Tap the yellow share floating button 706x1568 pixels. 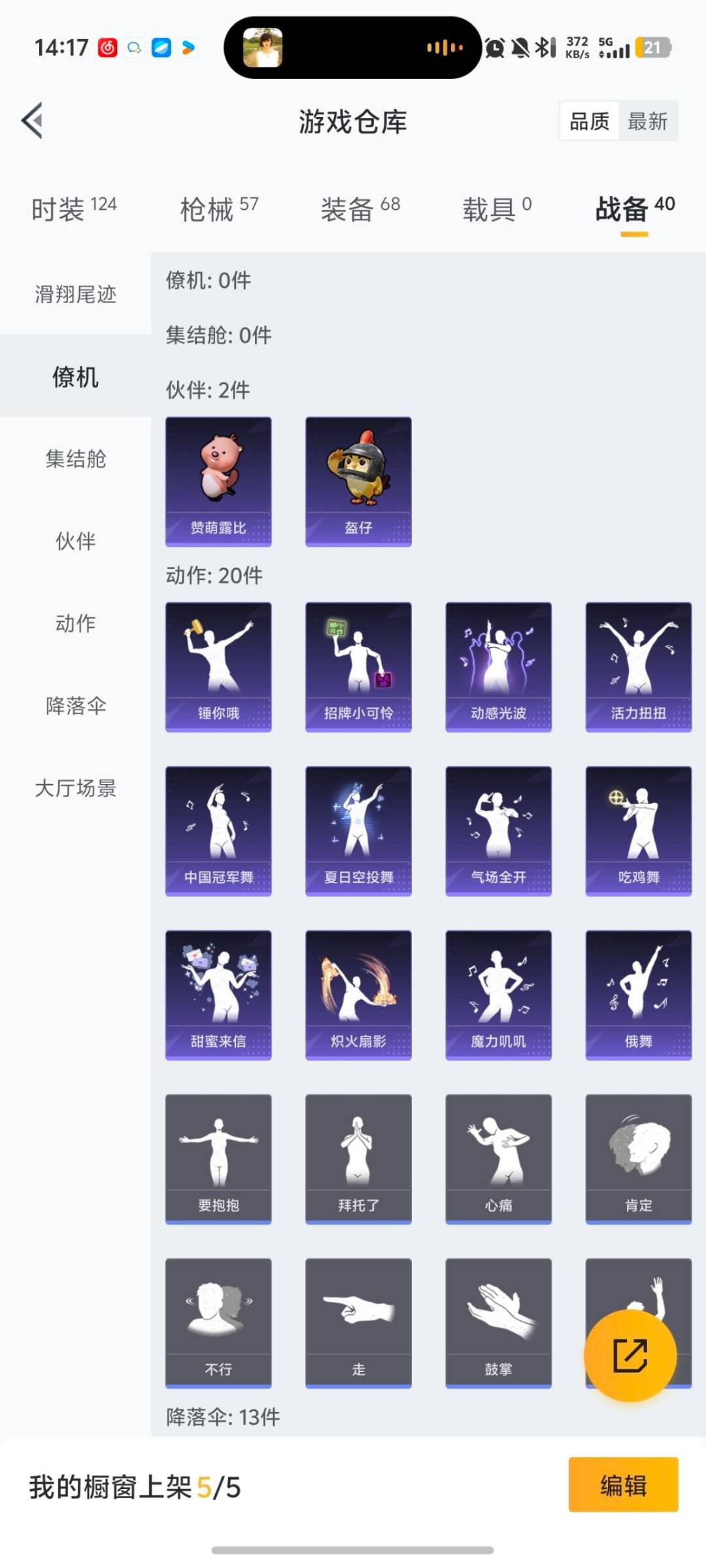point(631,1356)
